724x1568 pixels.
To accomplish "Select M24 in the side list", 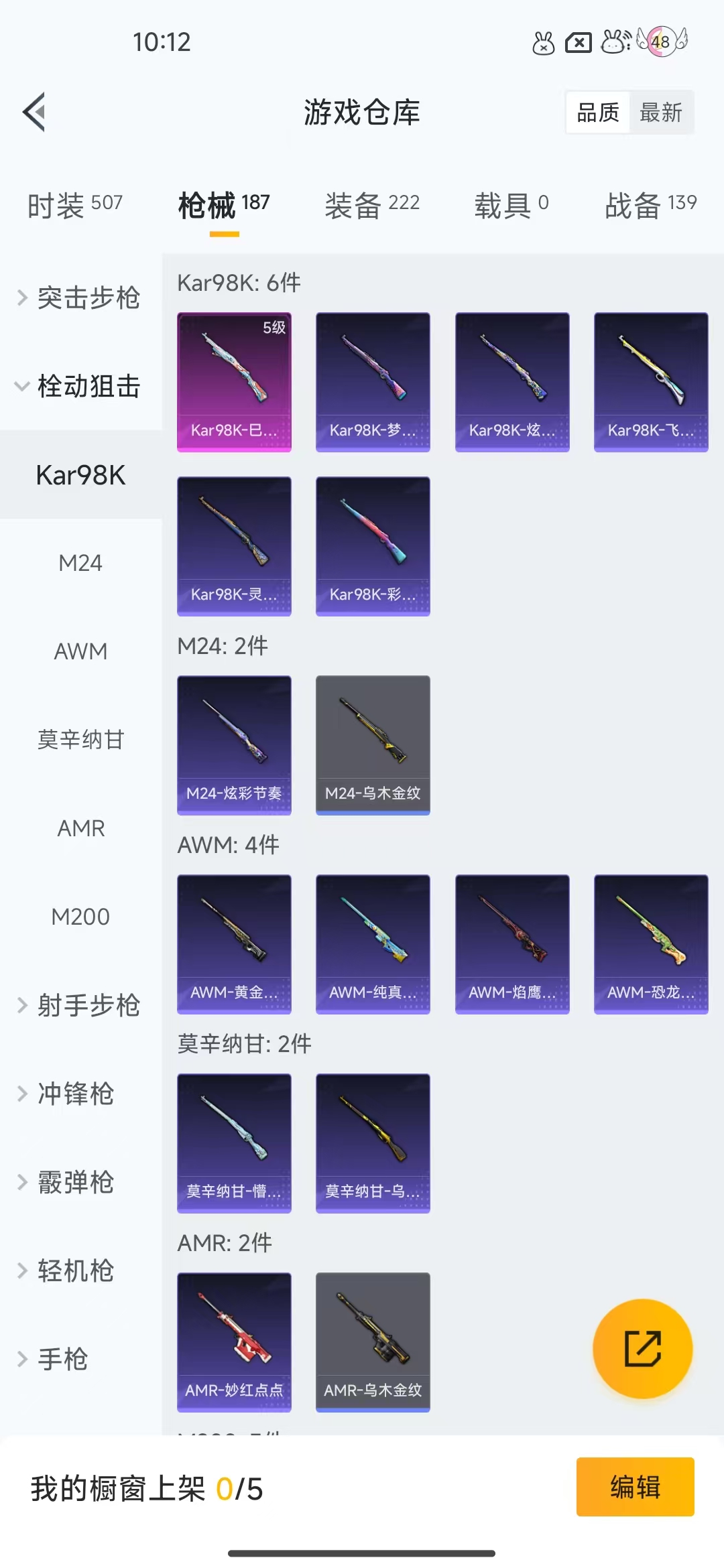I will (x=80, y=563).
